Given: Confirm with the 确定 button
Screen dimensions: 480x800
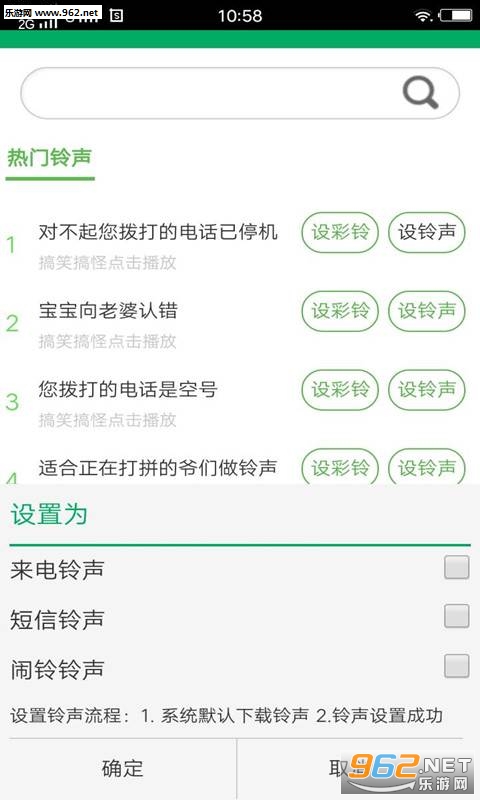Looking at the screenshot, I should pos(122,768).
